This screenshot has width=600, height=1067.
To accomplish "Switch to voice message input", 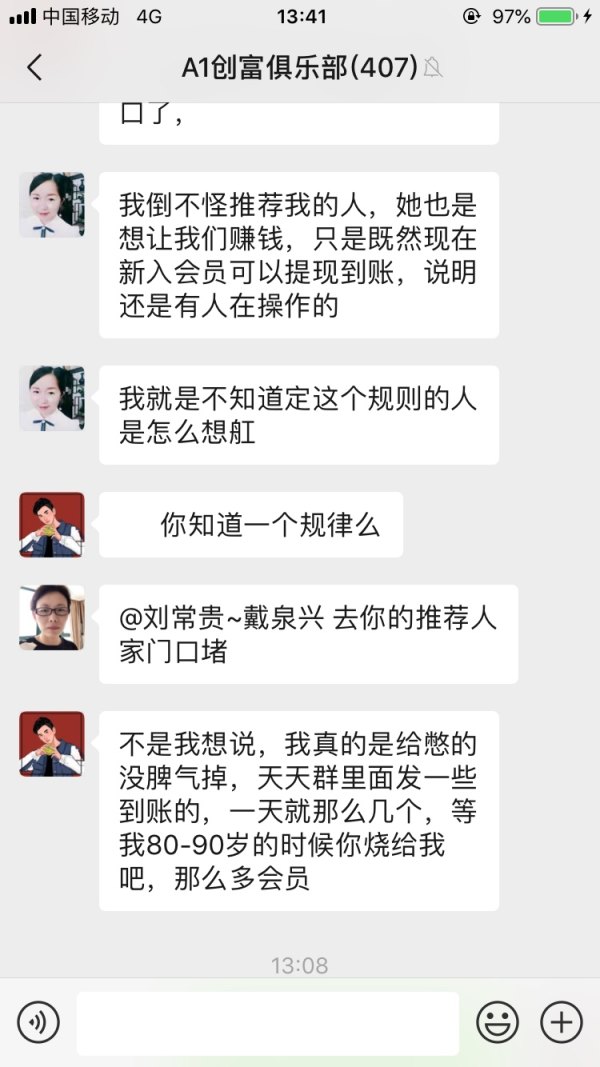I will [38, 1022].
